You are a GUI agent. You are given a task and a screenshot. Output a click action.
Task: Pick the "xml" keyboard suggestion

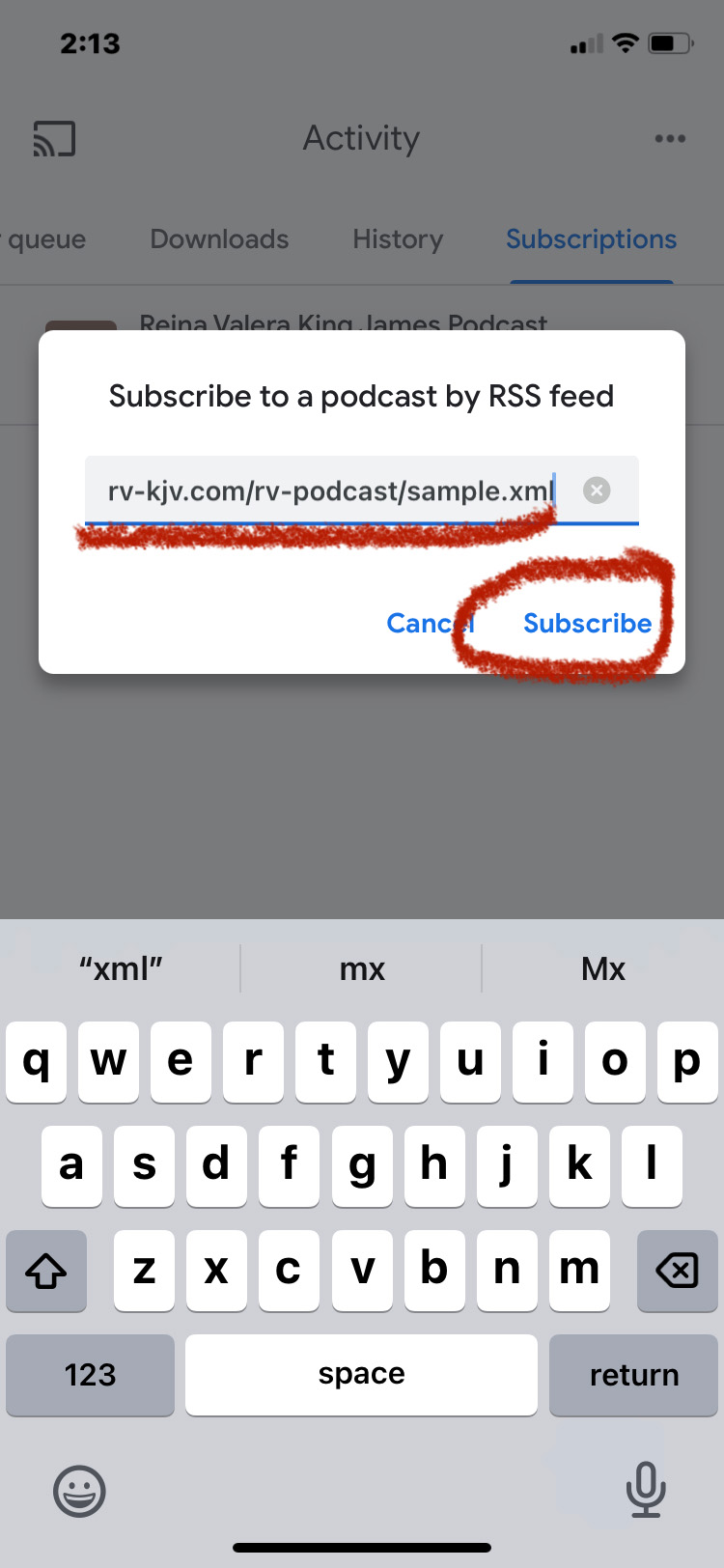click(x=121, y=968)
